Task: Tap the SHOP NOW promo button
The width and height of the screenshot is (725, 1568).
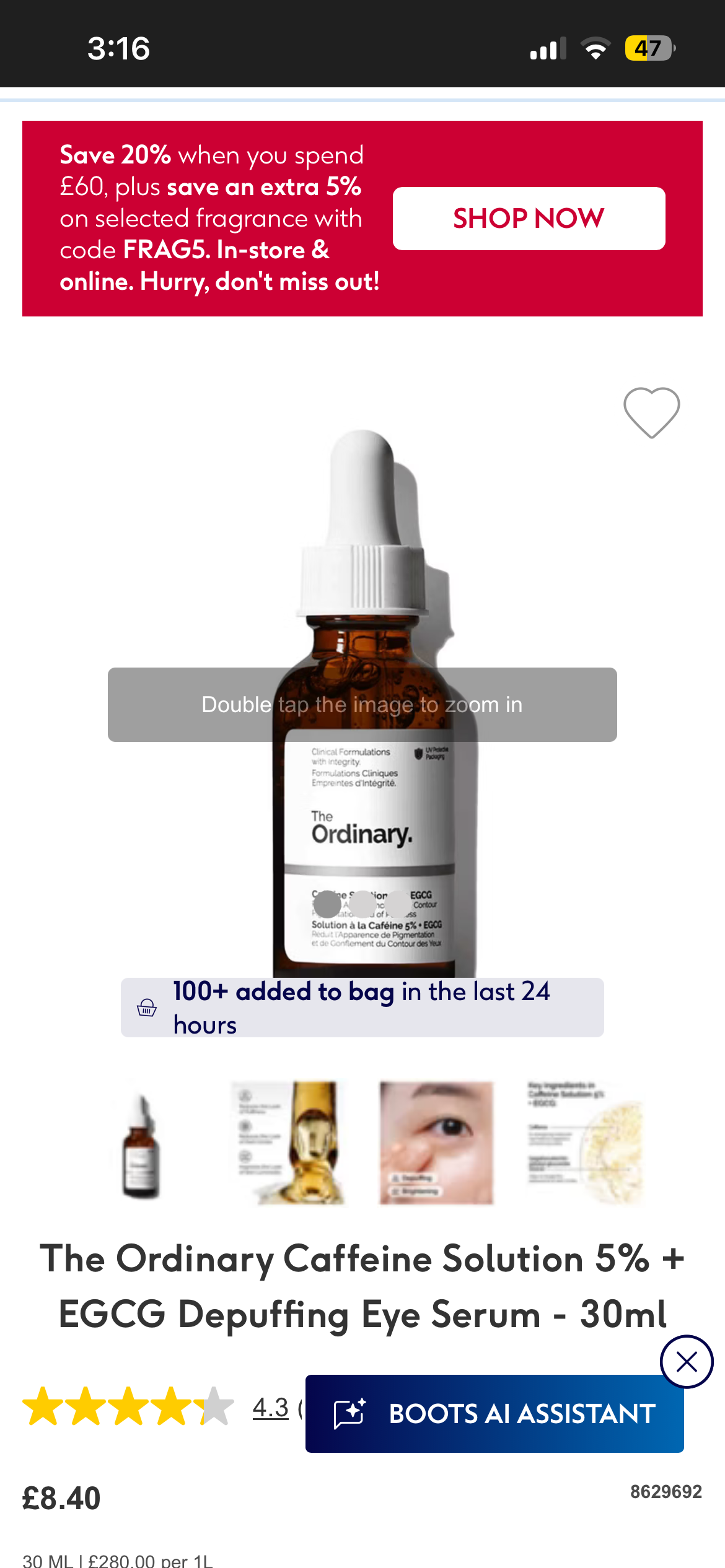Action: 529,218
